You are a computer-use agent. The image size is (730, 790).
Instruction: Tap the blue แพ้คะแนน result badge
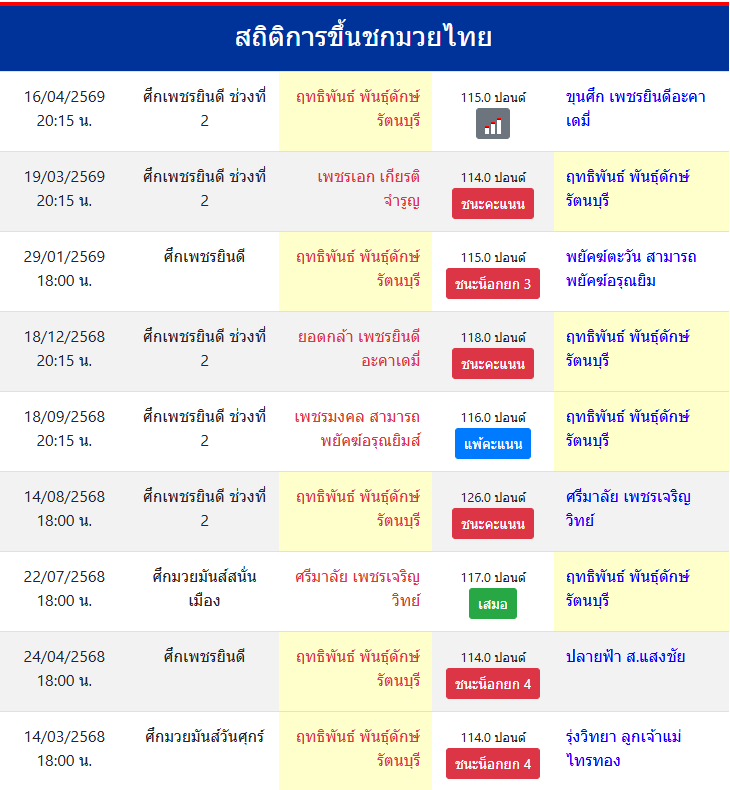click(x=493, y=444)
